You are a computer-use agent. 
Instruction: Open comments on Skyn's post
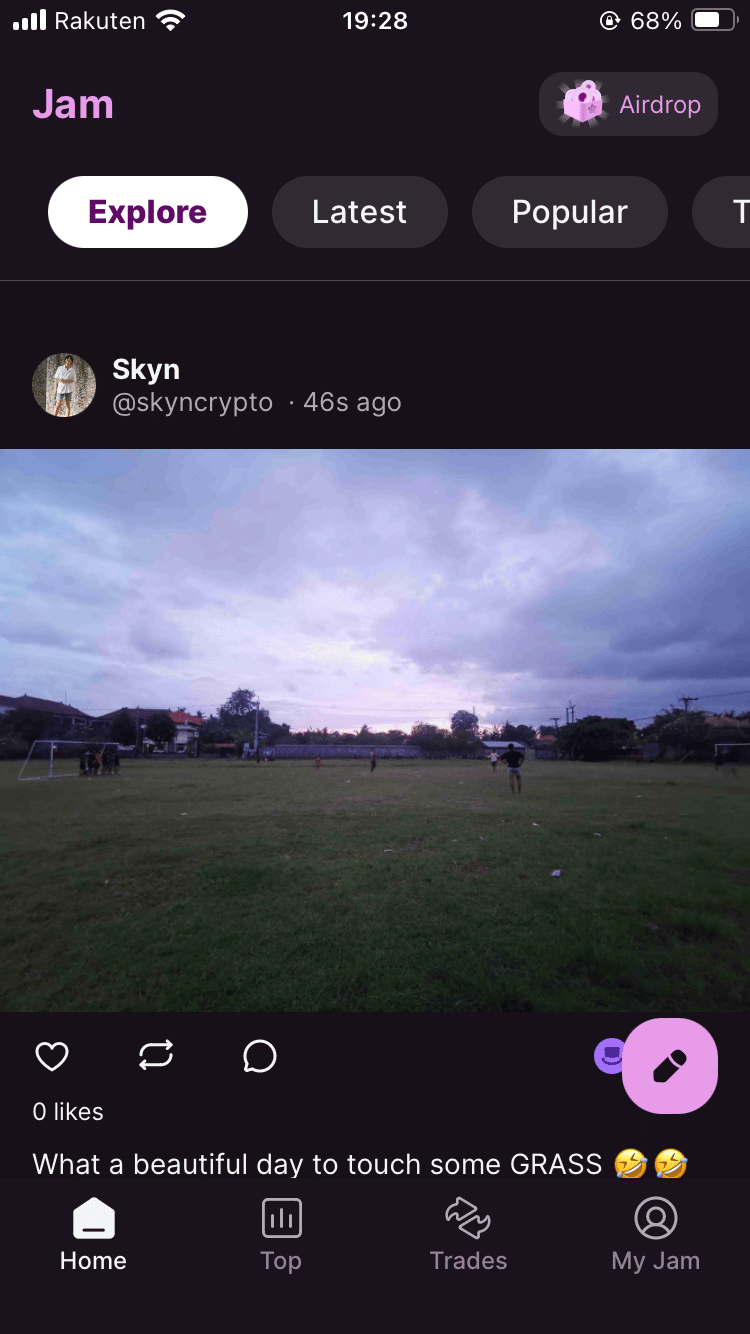[x=260, y=1056]
